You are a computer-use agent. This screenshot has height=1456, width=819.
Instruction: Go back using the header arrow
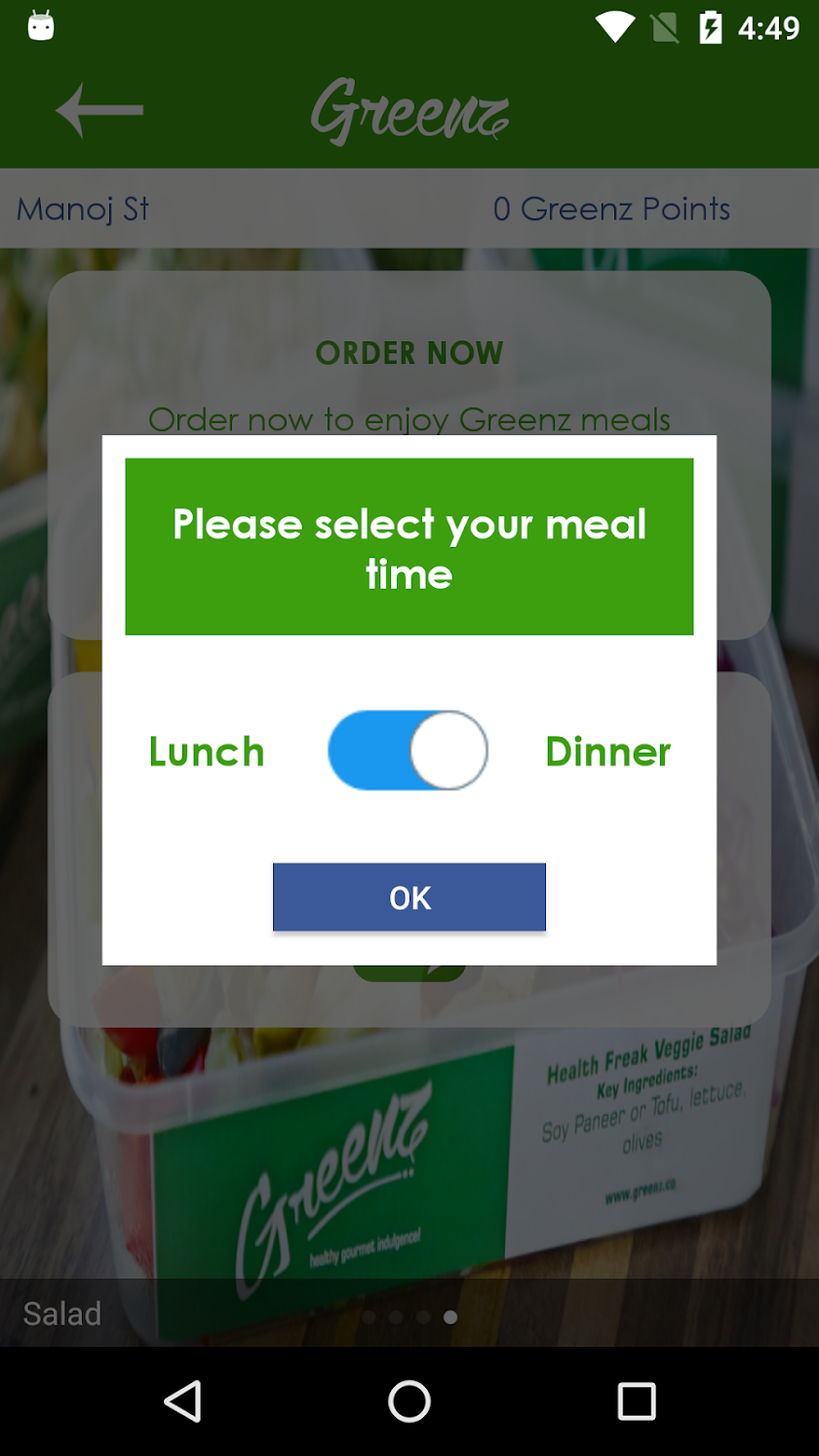pyautogui.click(x=99, y=109)
